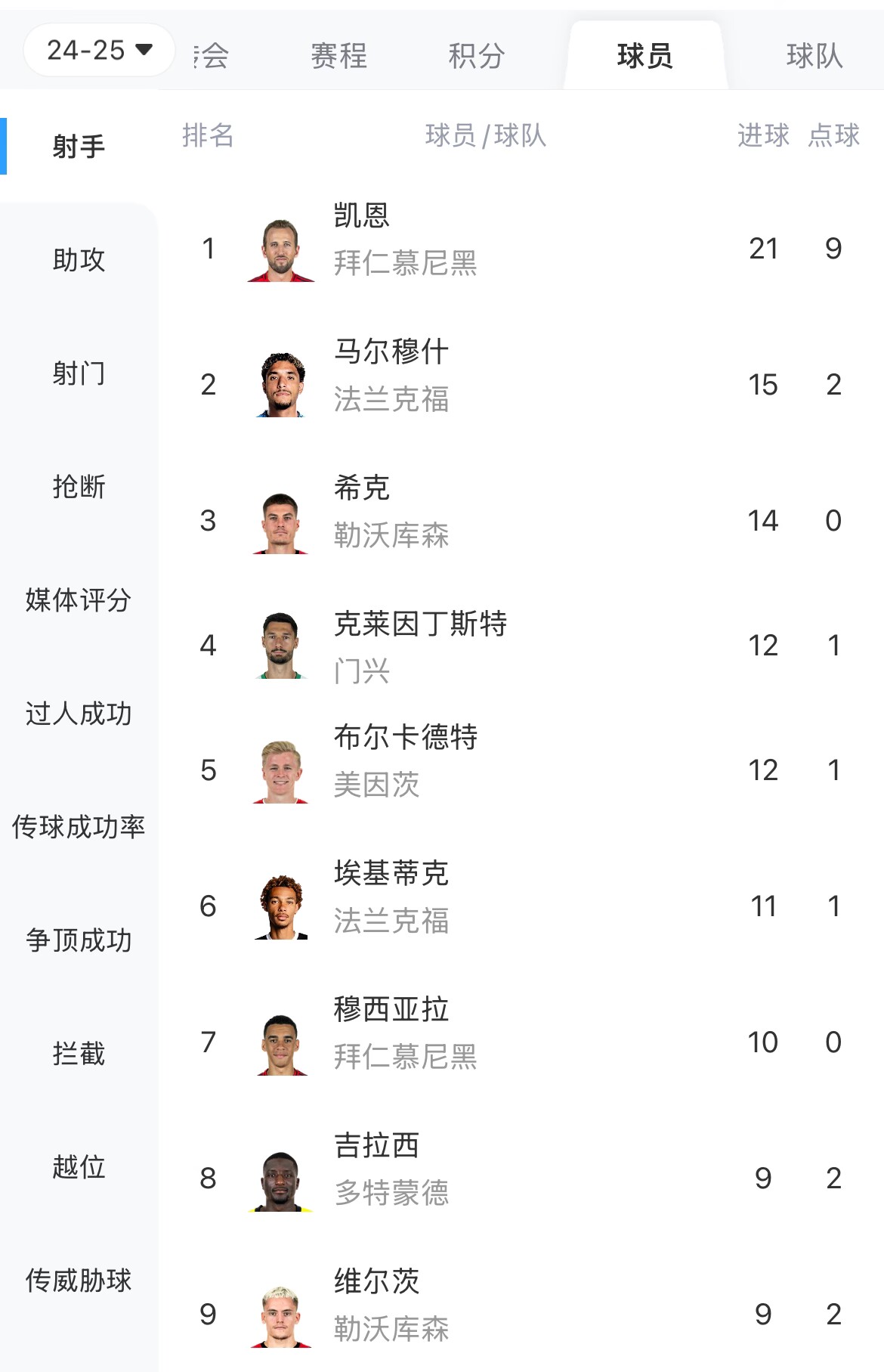Select the 争顶成功 category
884x1372 pixels.
pos(79,940)
